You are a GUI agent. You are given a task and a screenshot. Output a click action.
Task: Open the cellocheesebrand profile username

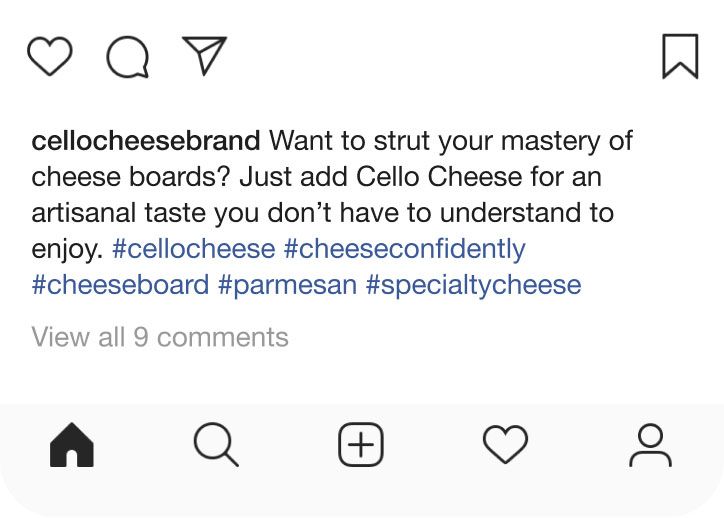146,141
